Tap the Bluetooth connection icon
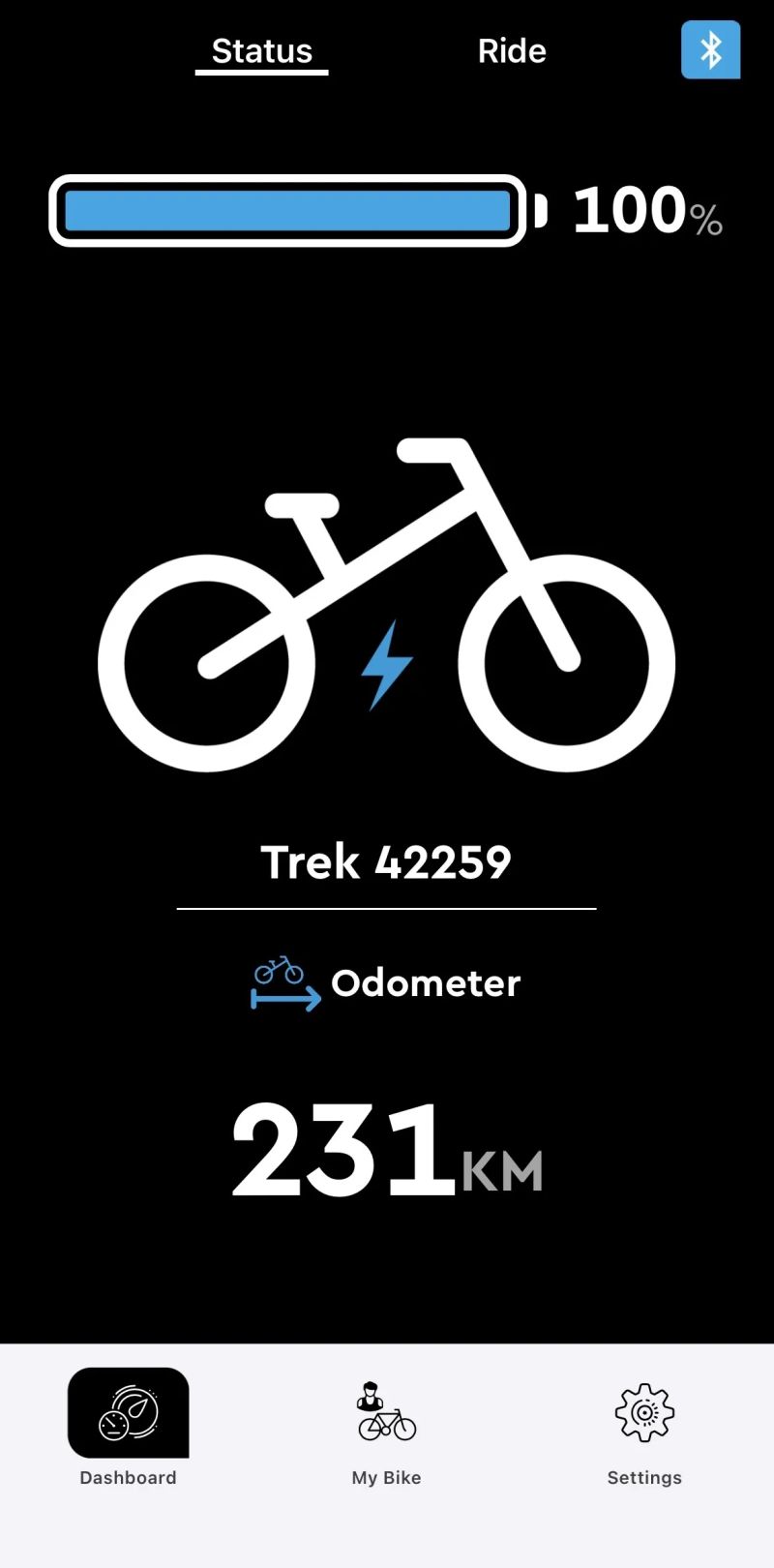Screen dimensions: 774x1568 711,48
